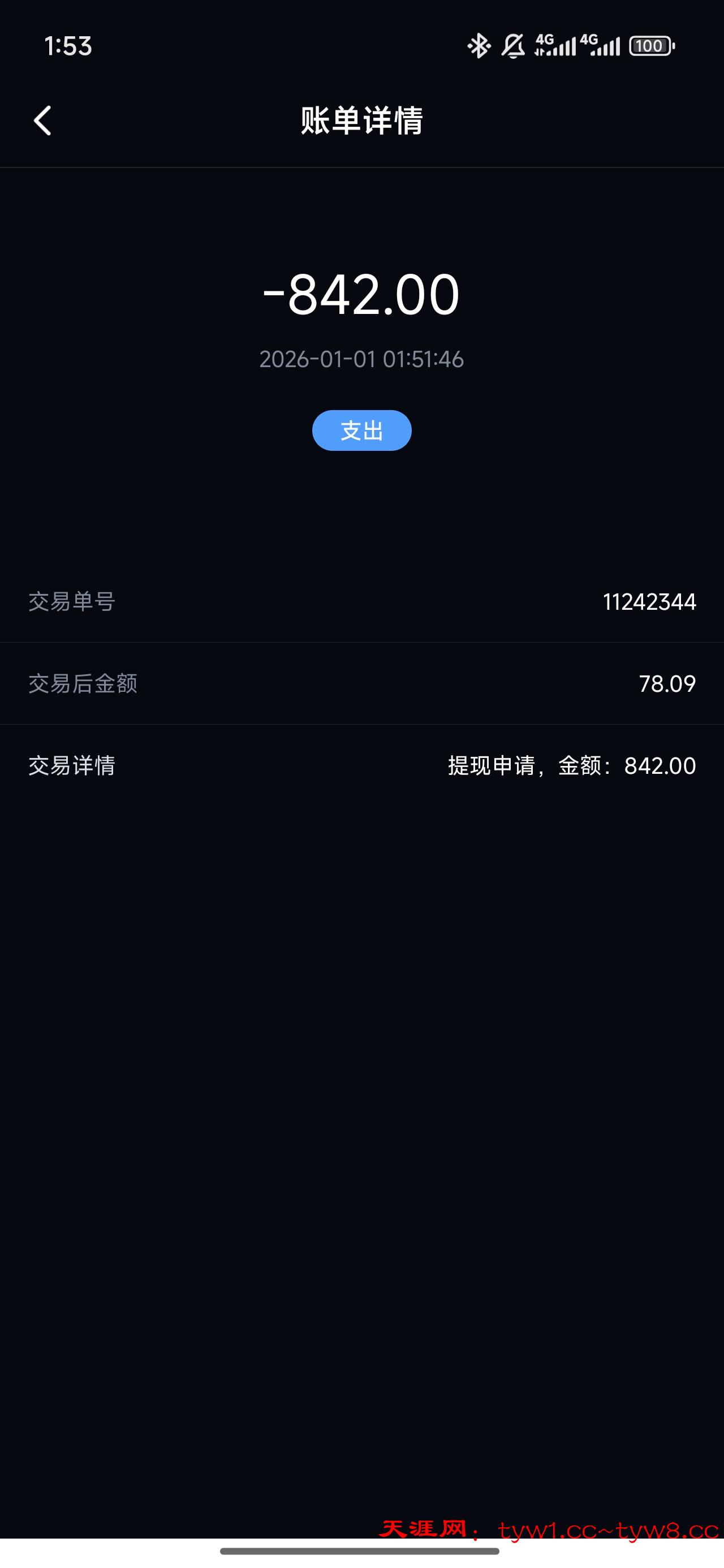Viewport: 724px width, 1568px height.
Task: Select the transaction timestamp 2026-01-01 01:51:46
Action: tap(361, 360)
